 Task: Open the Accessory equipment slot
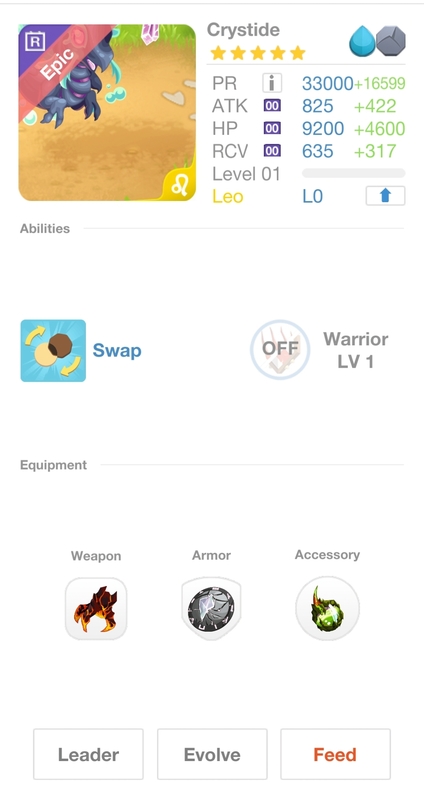pos(327,608)
